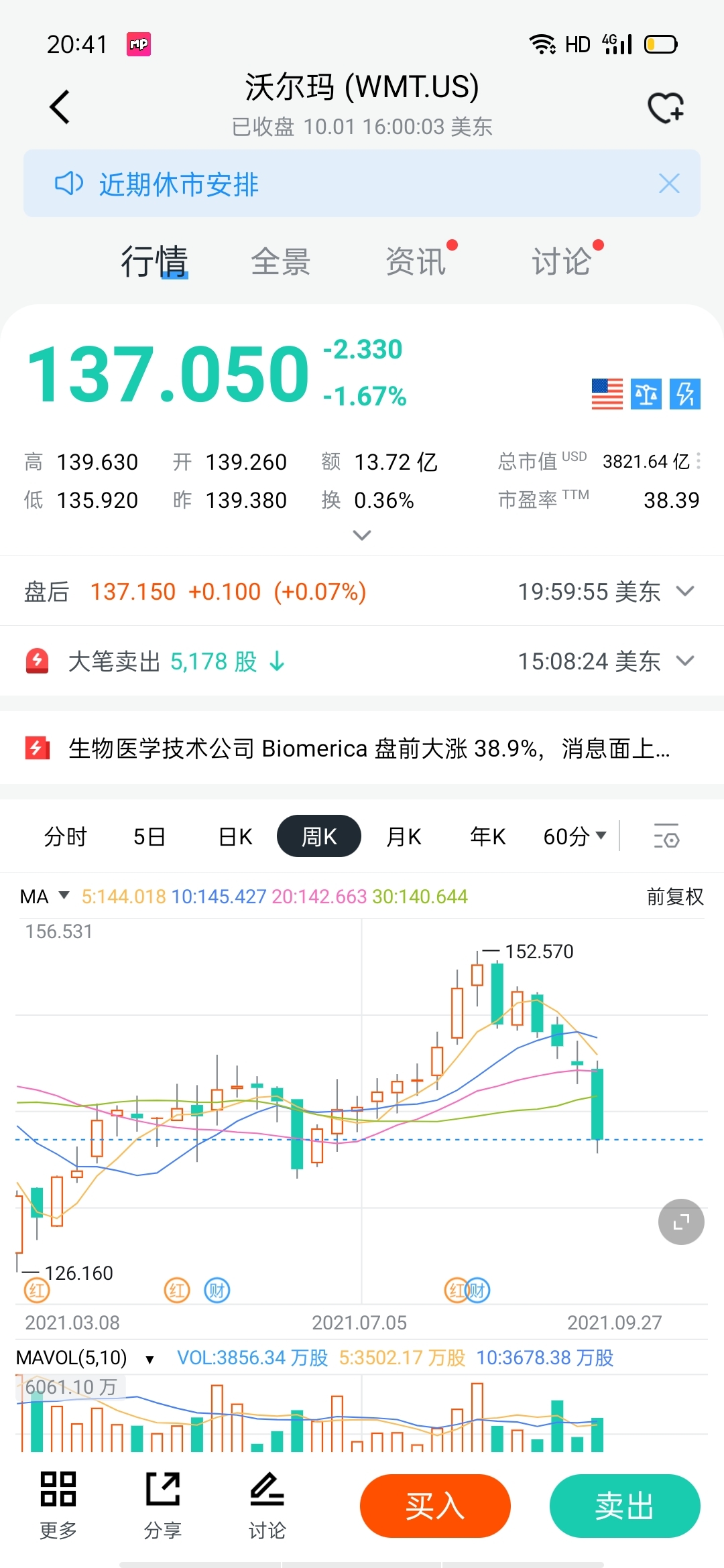
Task: Tap the orange 买入 button
Action: 435,1506
